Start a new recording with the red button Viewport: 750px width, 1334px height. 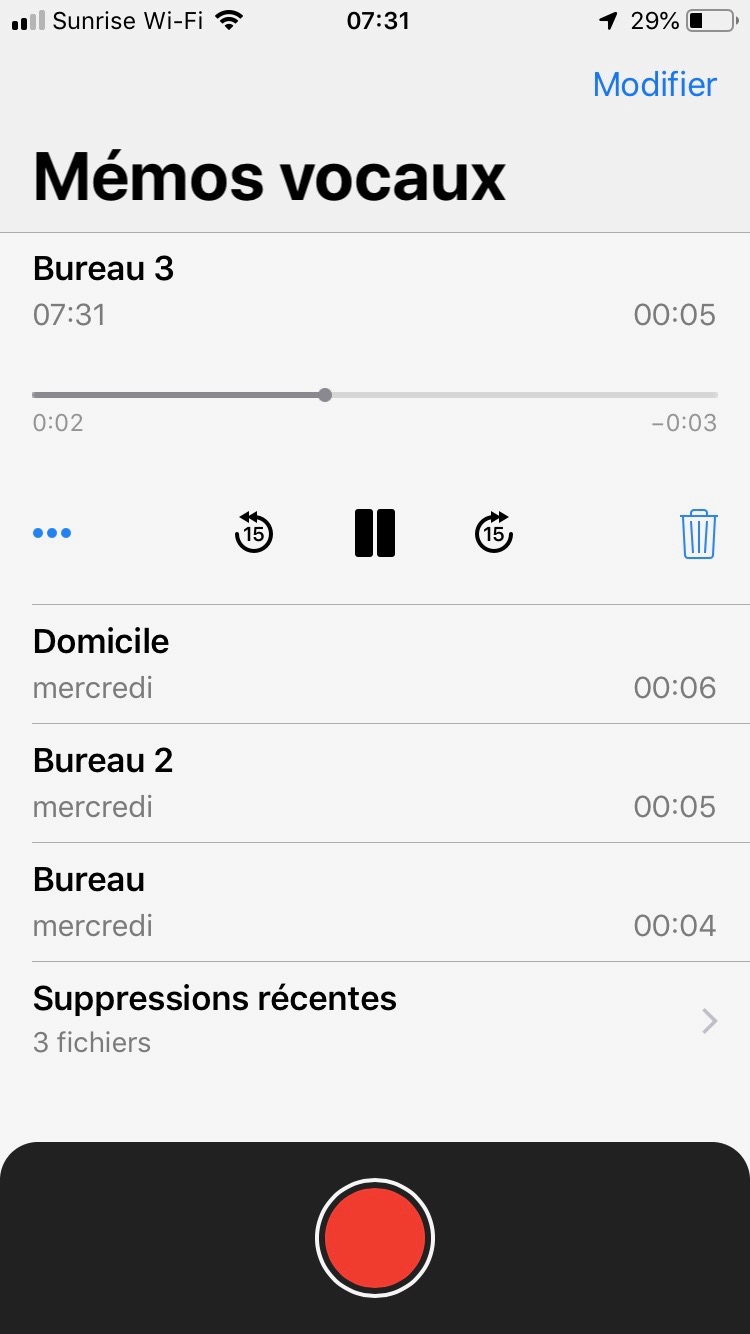coord(375,1239)
